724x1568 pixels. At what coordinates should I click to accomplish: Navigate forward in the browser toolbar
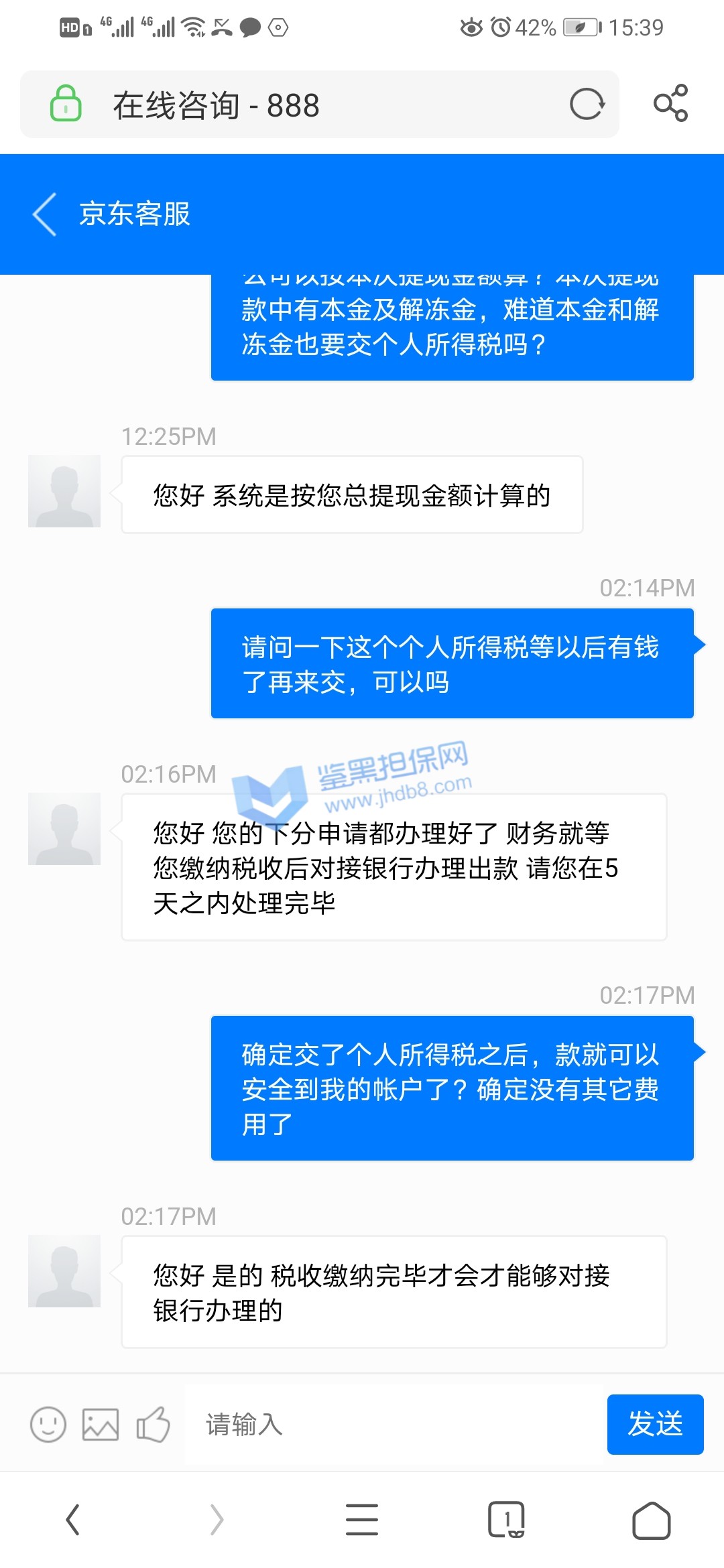[x=217, y=1520]
